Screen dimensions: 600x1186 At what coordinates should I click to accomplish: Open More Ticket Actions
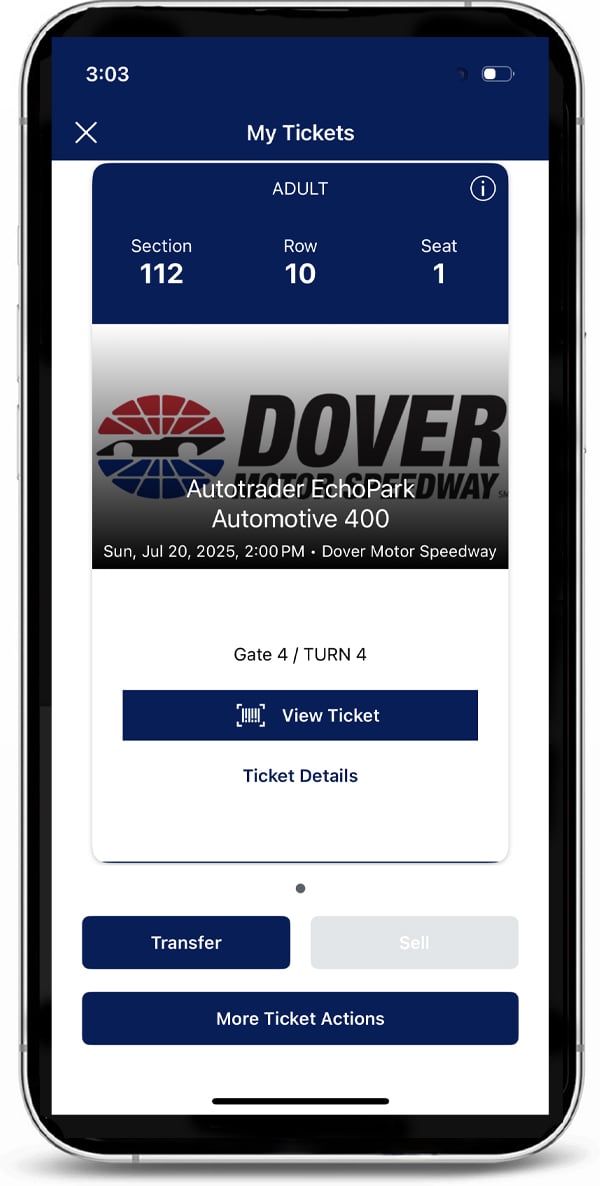300,1019
